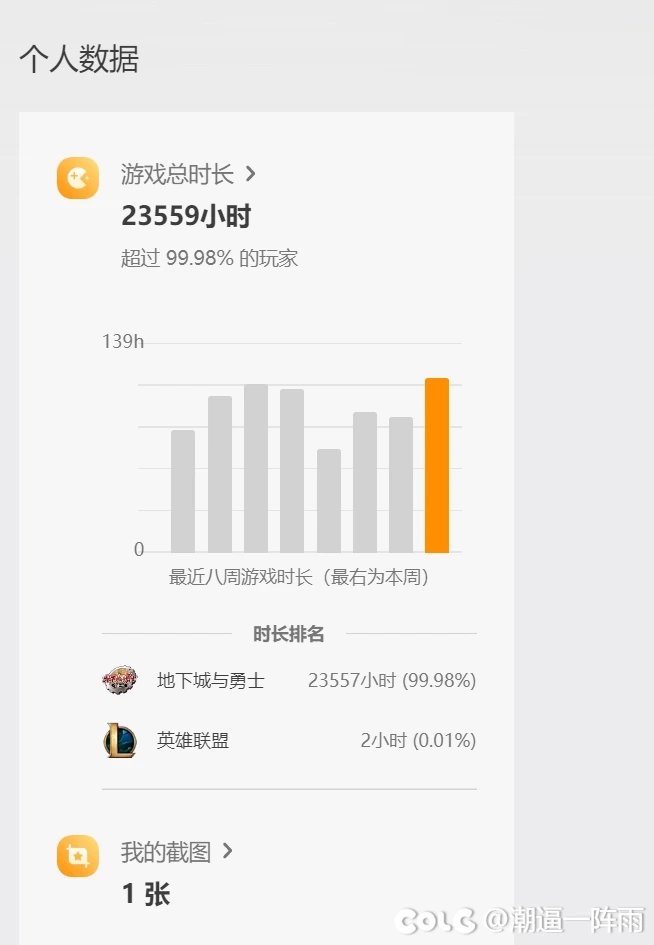
Task: Open the 游戏总时长 details
Action: 188,175
